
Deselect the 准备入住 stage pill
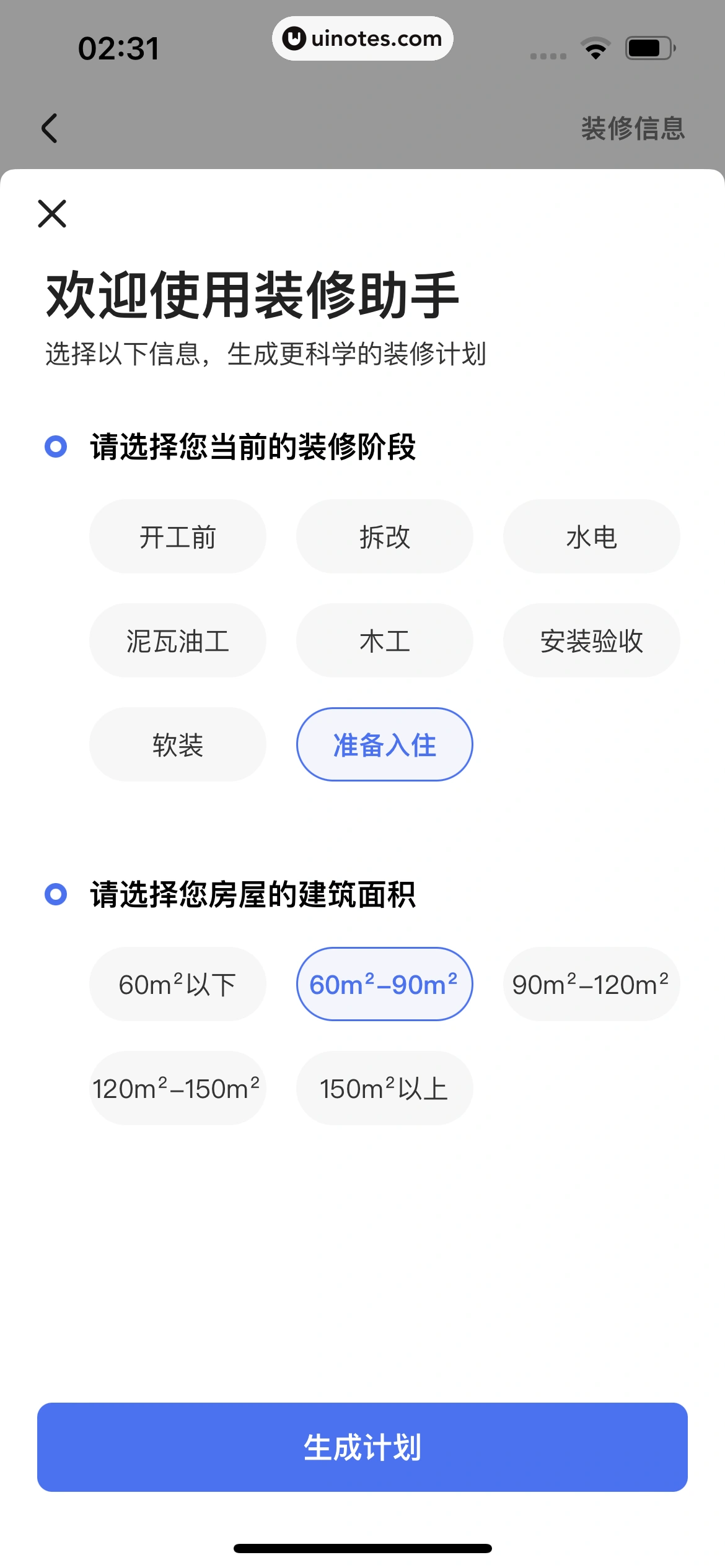point(384,744)
